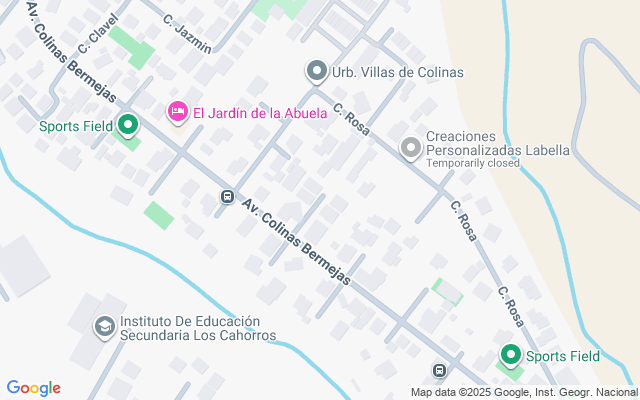Image resolution: width=640 pixels, height=400 pixels.
Task: Open Instituto De Educación Secundaria Los Cahorros pin
Action: click(104, 327)
